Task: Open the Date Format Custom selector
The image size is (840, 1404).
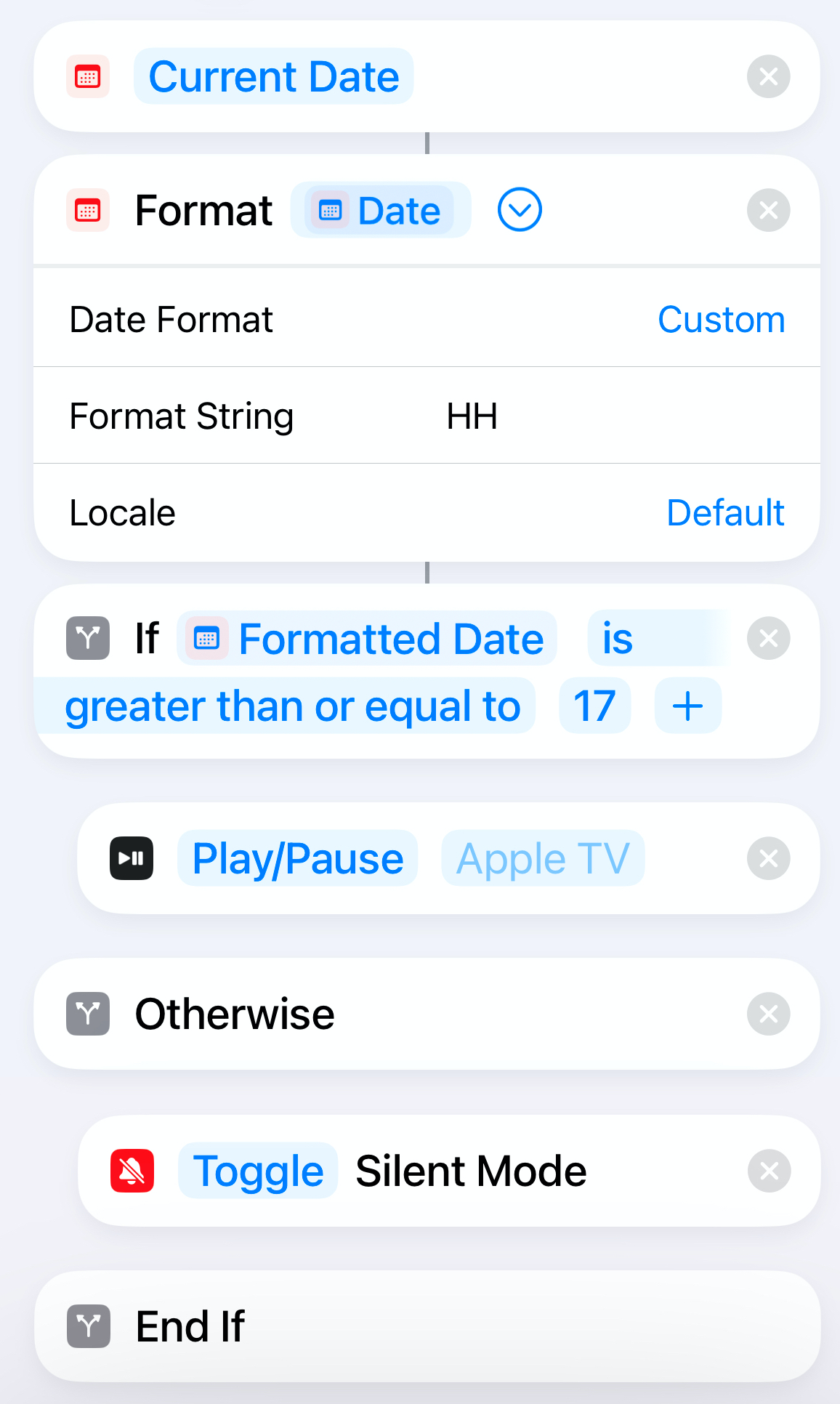Action: [x=721, y=319]
